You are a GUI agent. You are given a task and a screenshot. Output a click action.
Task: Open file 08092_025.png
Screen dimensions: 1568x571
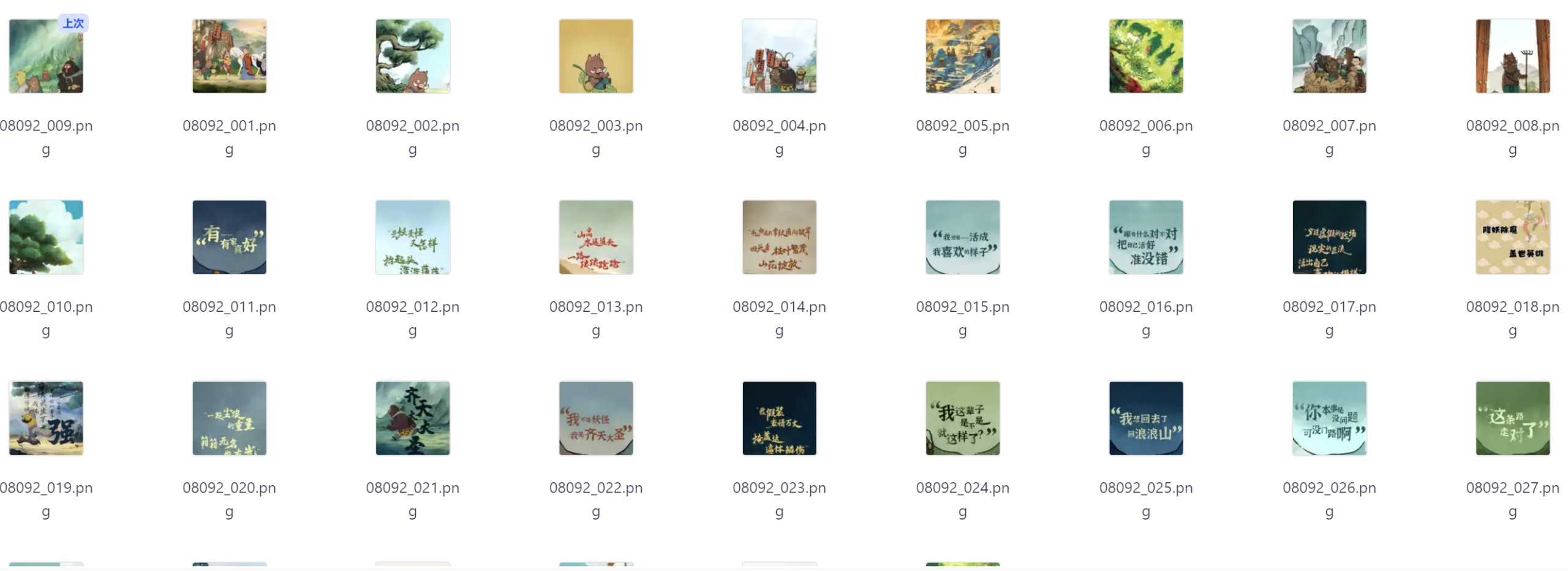[x=1145, y=418]
